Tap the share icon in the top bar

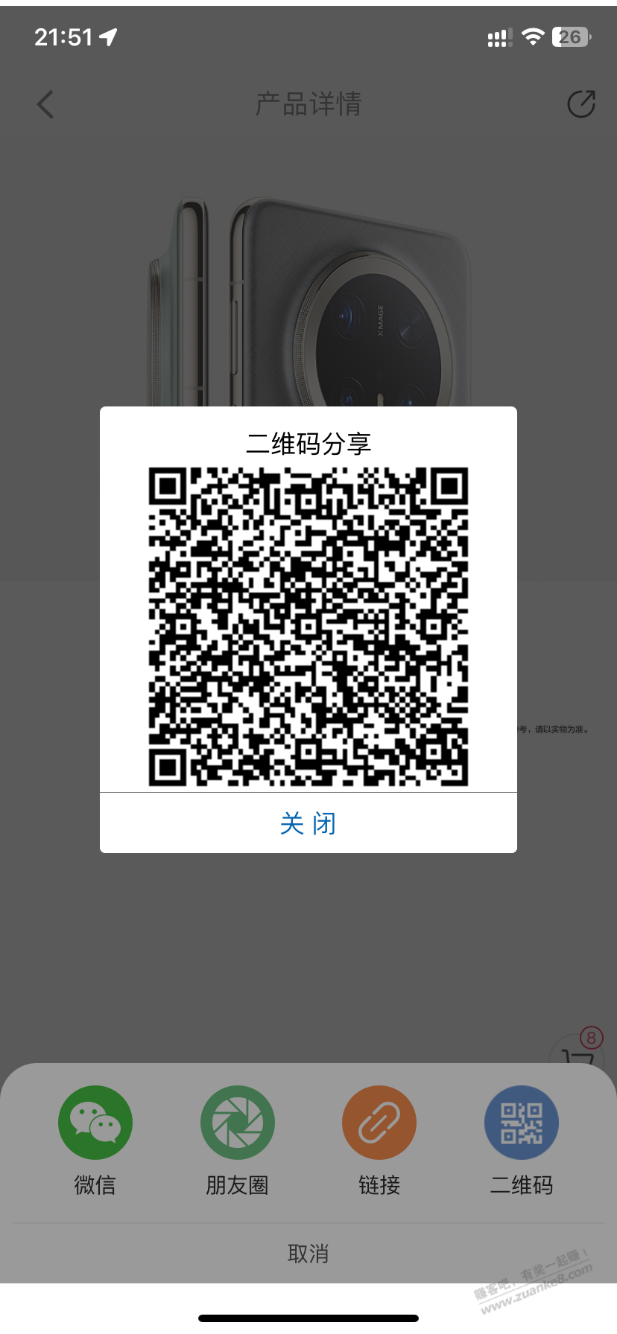click(x=581, y=104)
